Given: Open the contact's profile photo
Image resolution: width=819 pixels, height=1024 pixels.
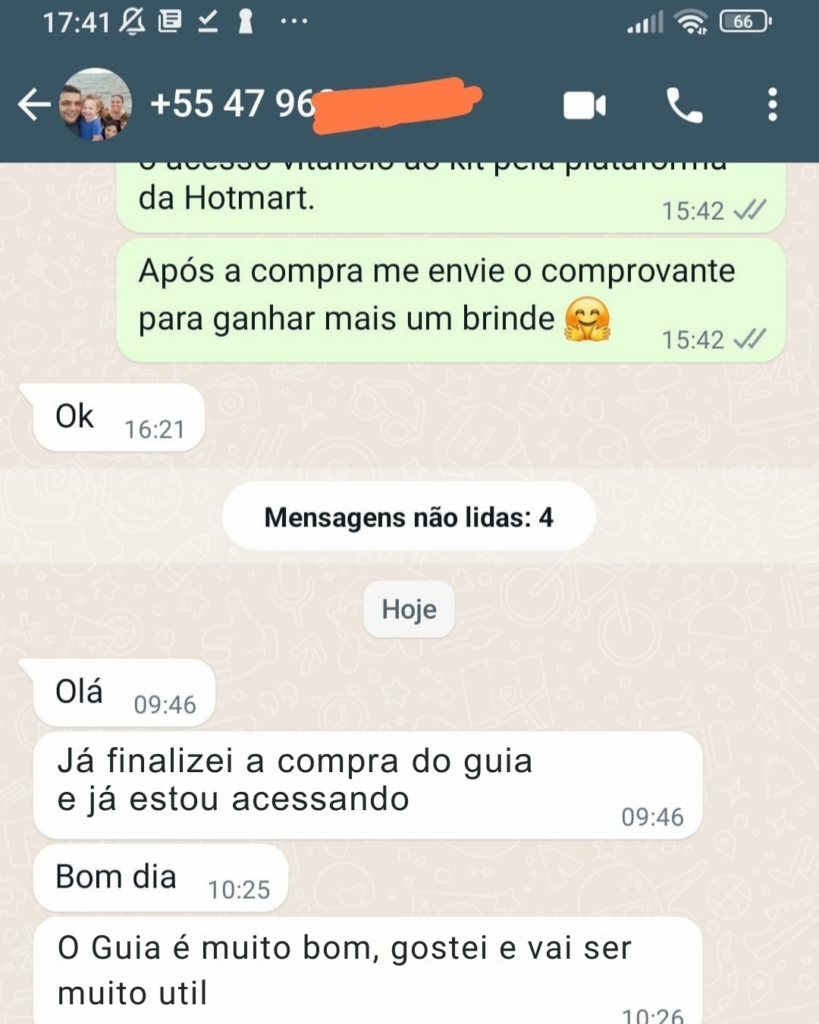Looking at the screenshot, I should (x=96, y=105).
